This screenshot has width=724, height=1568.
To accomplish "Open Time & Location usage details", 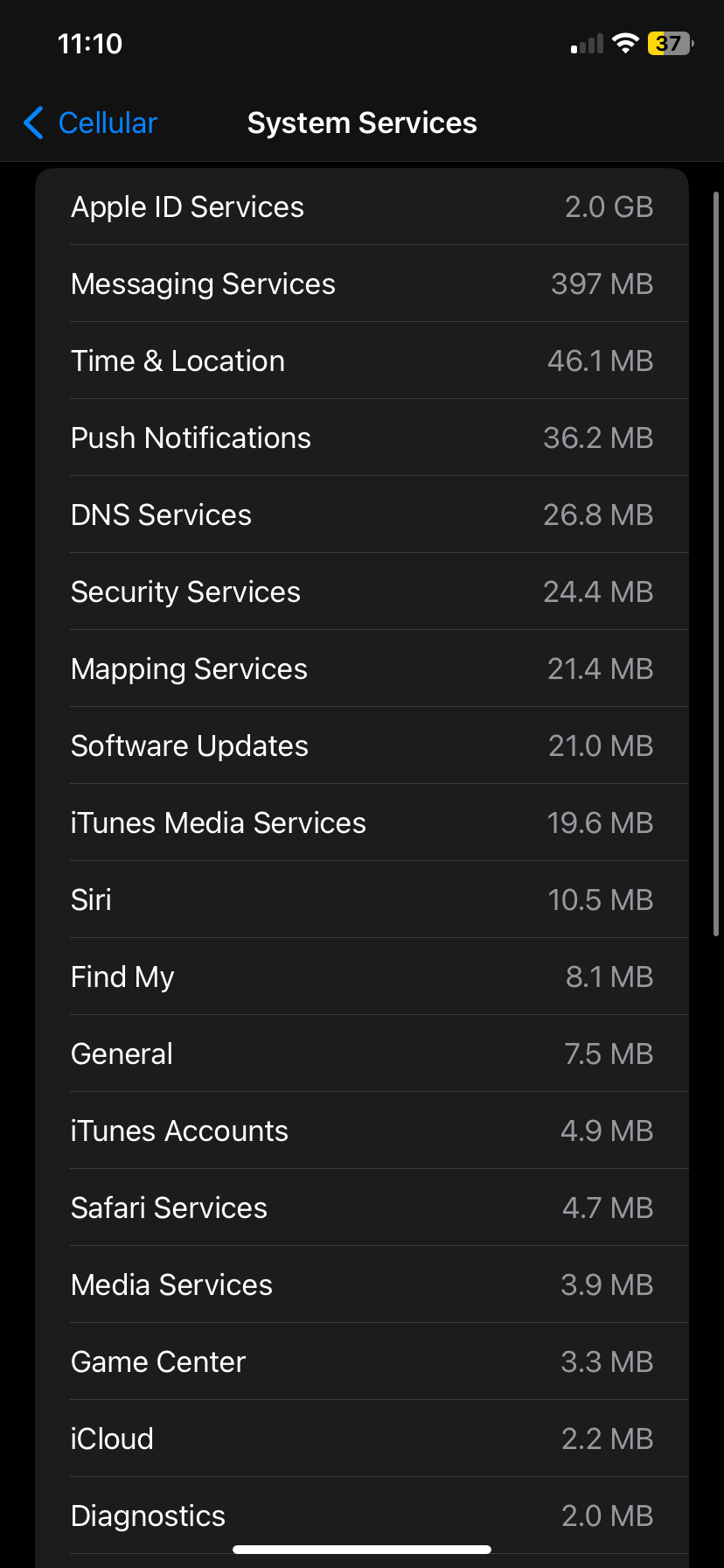I will pos(362,360).
